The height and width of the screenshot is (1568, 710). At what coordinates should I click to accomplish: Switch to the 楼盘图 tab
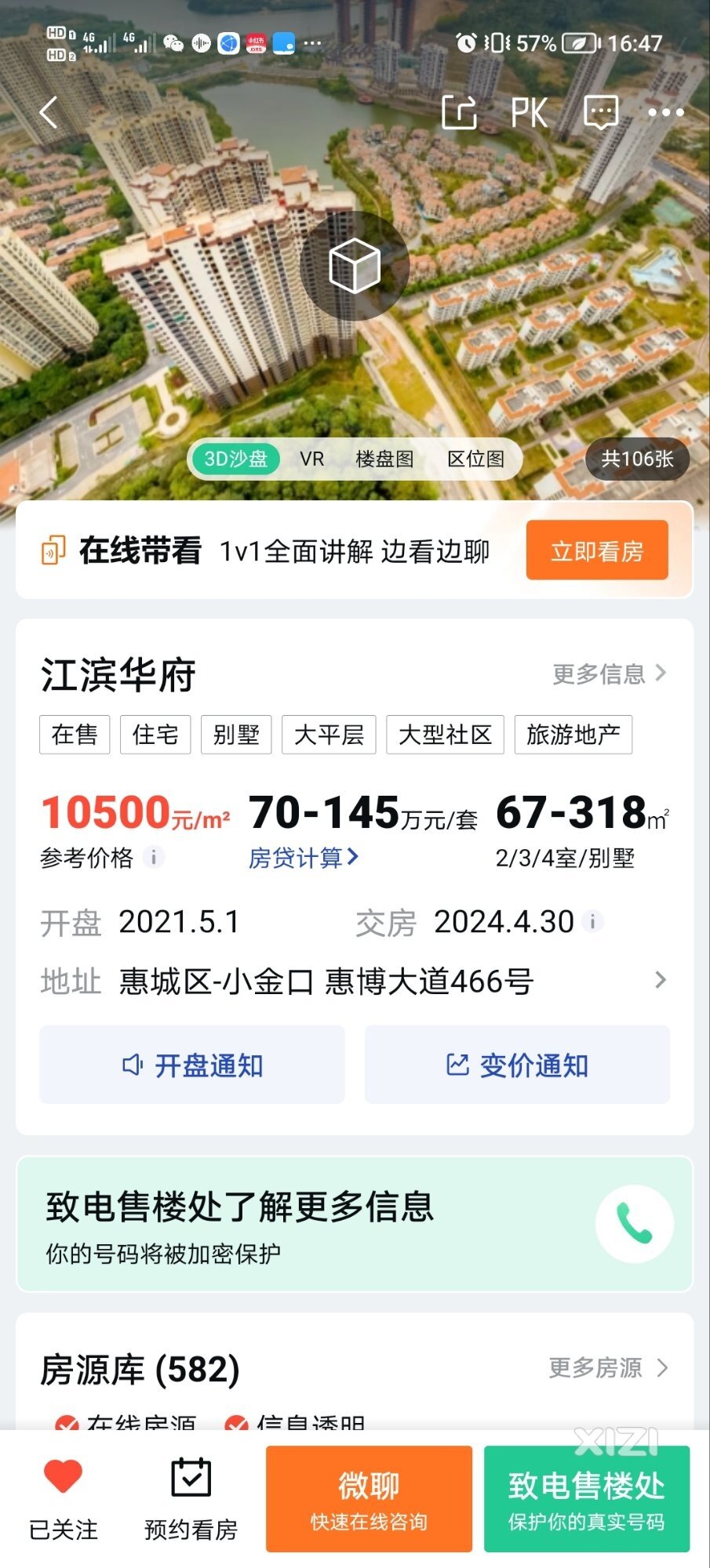tap(384, 459)
